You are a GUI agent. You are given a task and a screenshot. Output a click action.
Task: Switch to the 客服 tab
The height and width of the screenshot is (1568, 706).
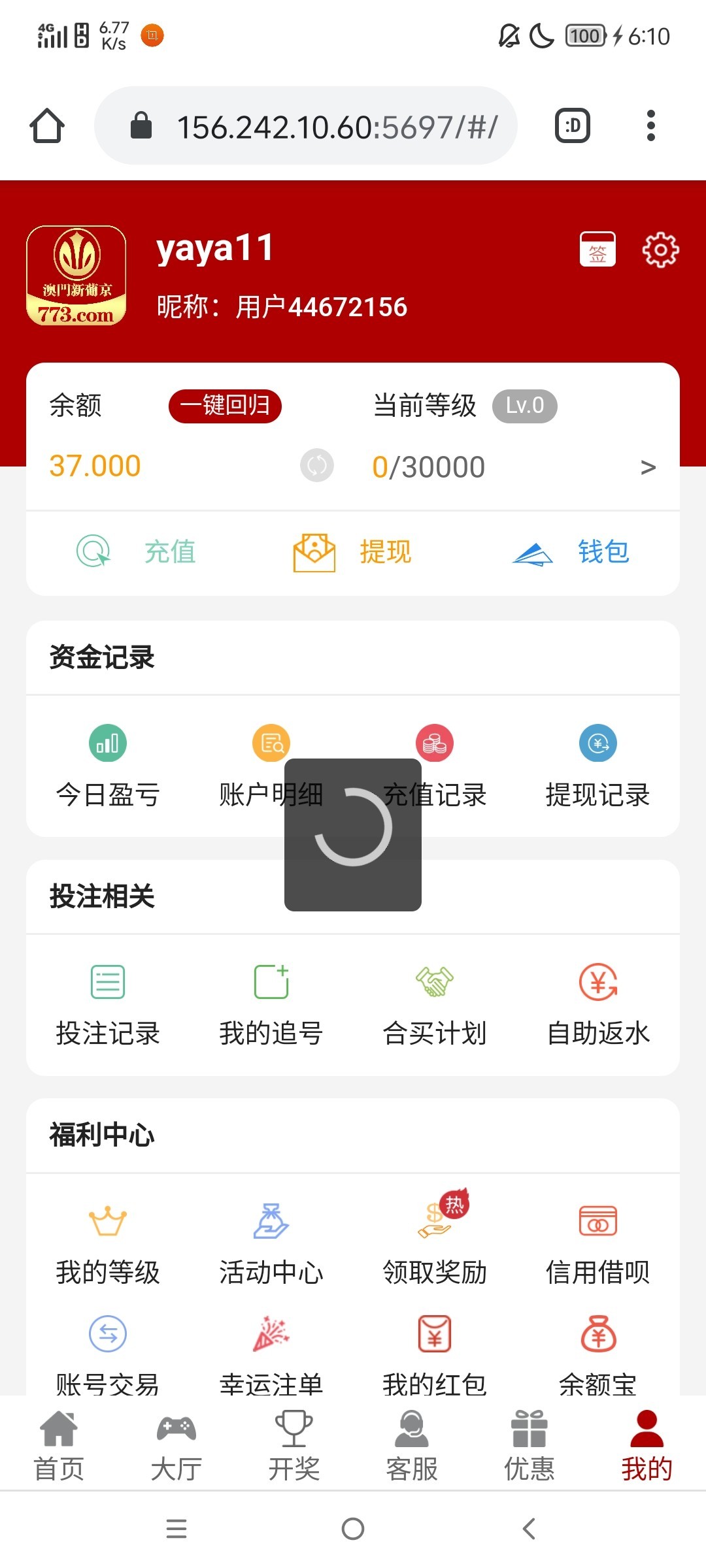412,1445
